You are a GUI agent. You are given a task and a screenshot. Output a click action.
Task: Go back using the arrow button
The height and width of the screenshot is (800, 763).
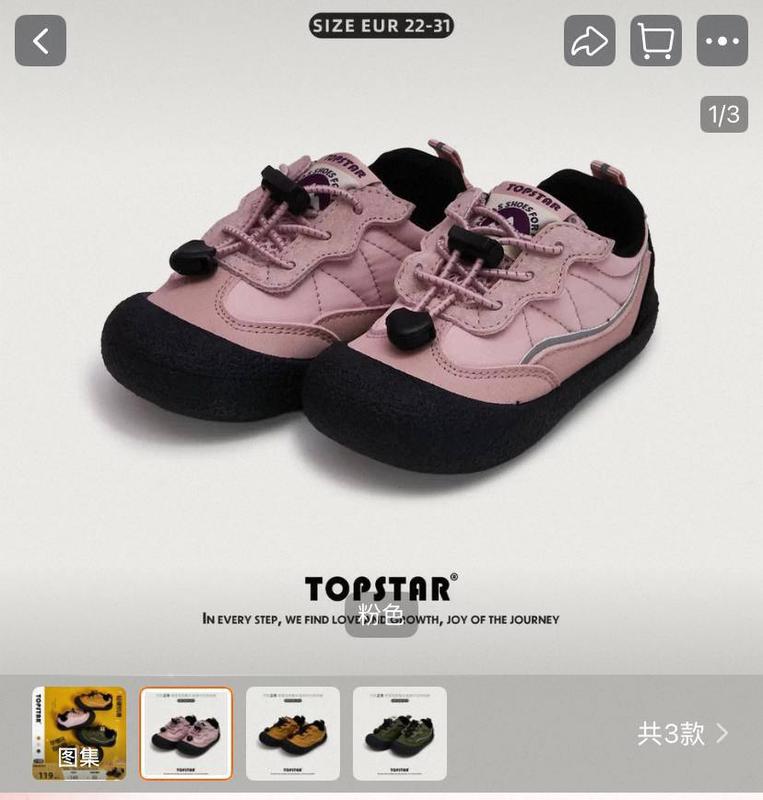pos(40,41)
